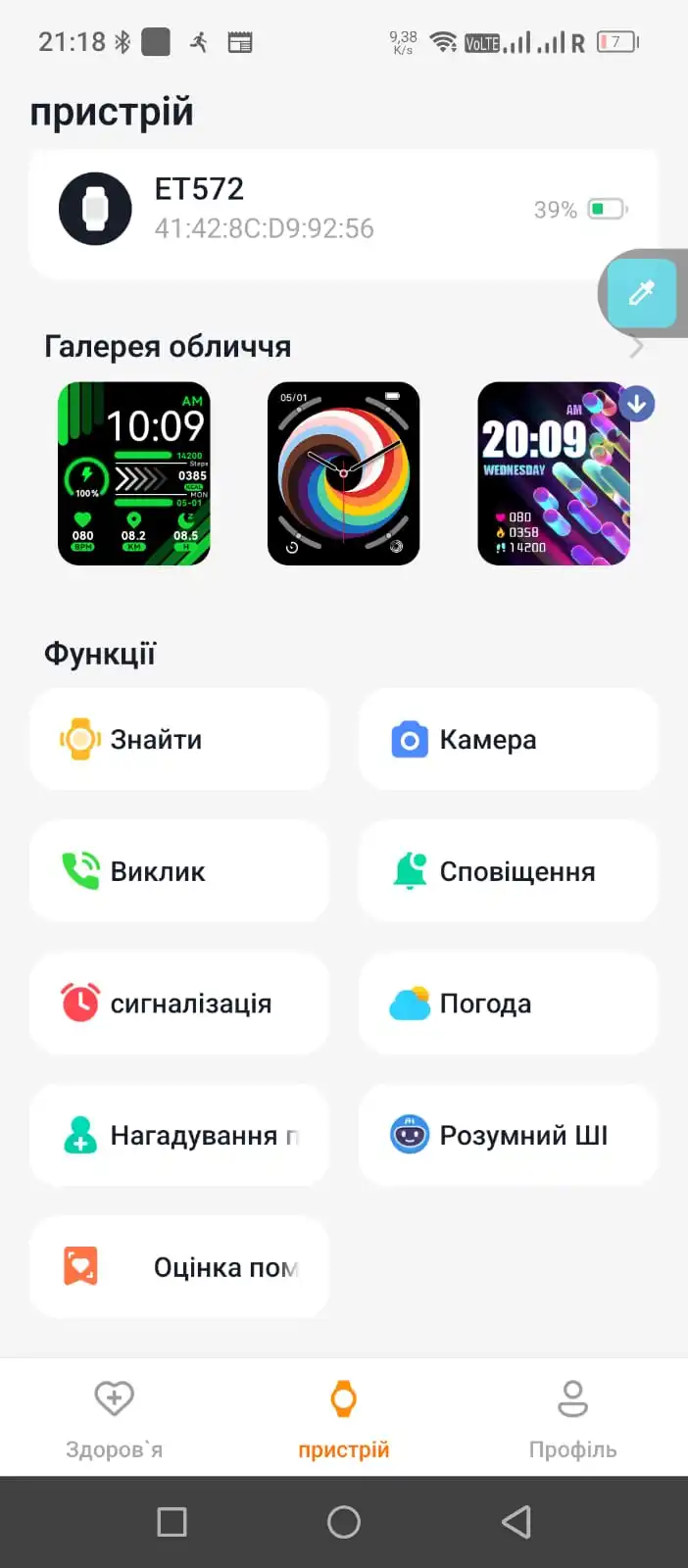The height and width of the screenshot is (1568, 688).
Task: Open the Оцінка function
Action: coord(179,1267)
